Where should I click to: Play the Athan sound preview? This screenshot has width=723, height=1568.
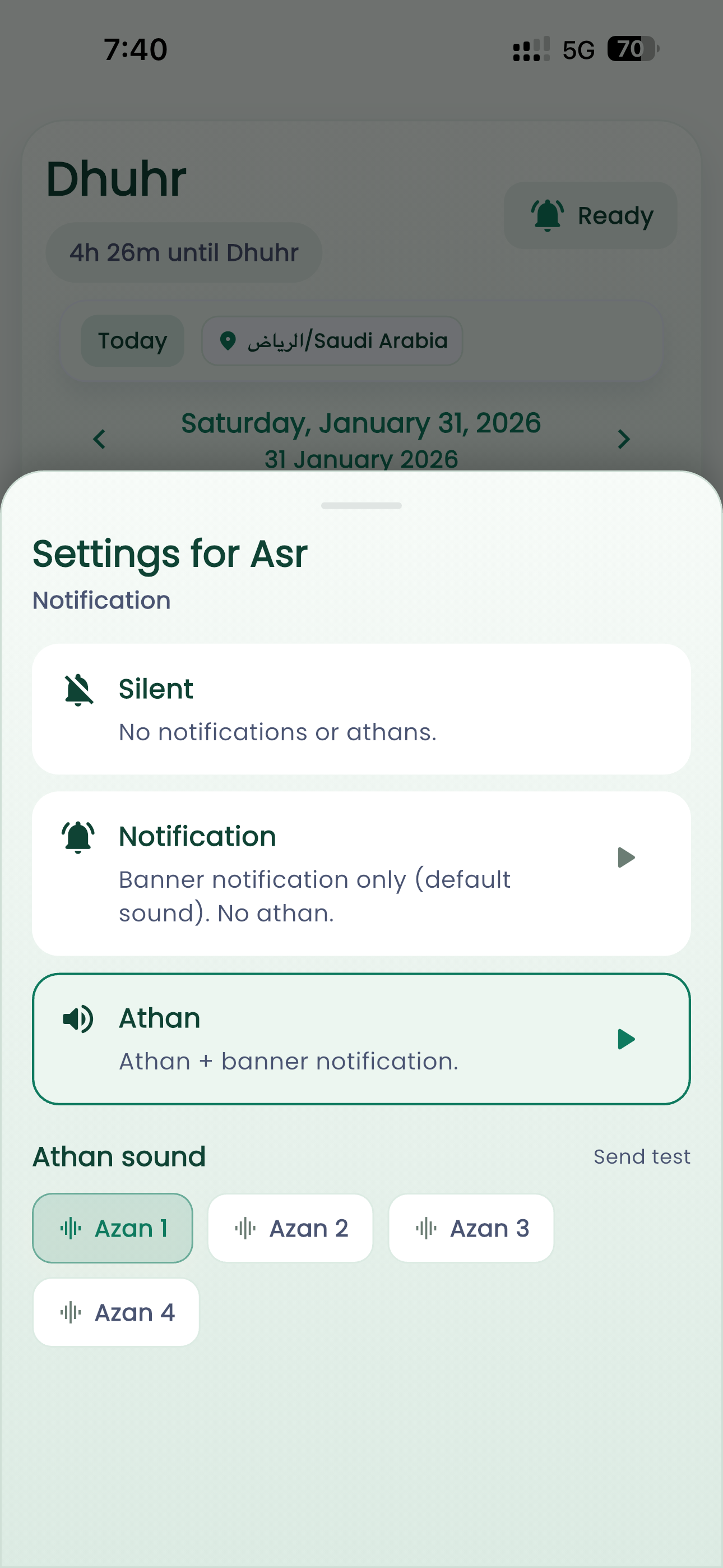click(627, 1039)
